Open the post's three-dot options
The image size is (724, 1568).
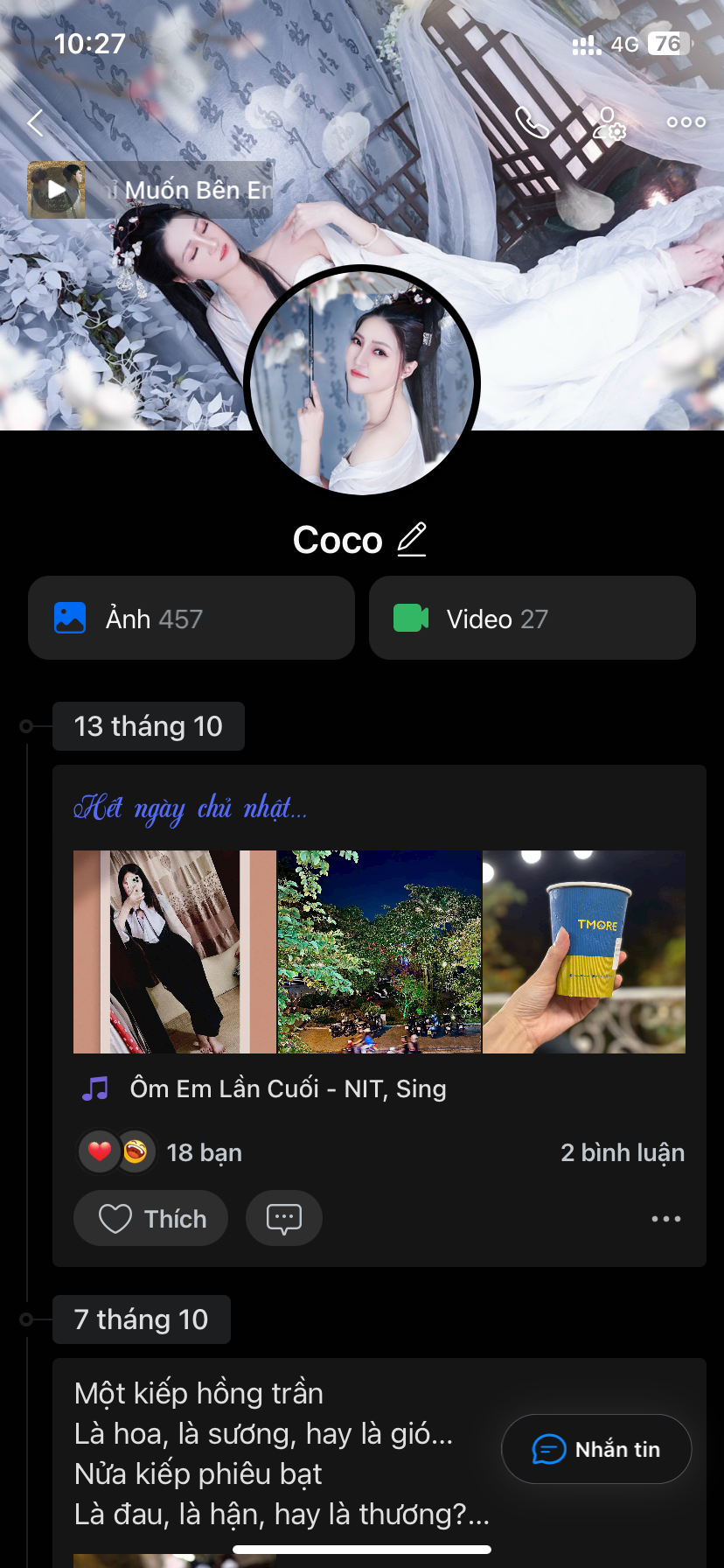(x=665, y=1219)
